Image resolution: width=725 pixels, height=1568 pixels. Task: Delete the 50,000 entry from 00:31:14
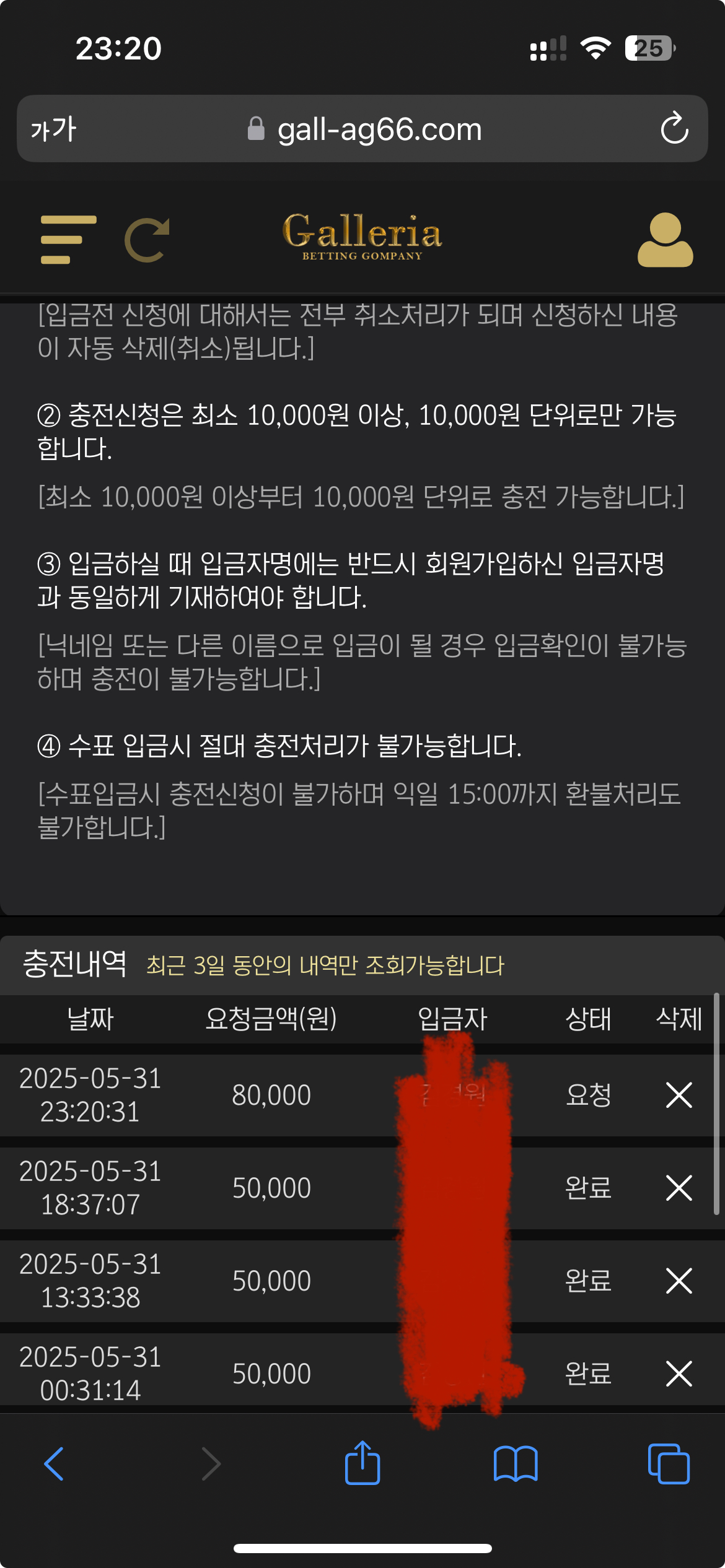(679, 1374)
